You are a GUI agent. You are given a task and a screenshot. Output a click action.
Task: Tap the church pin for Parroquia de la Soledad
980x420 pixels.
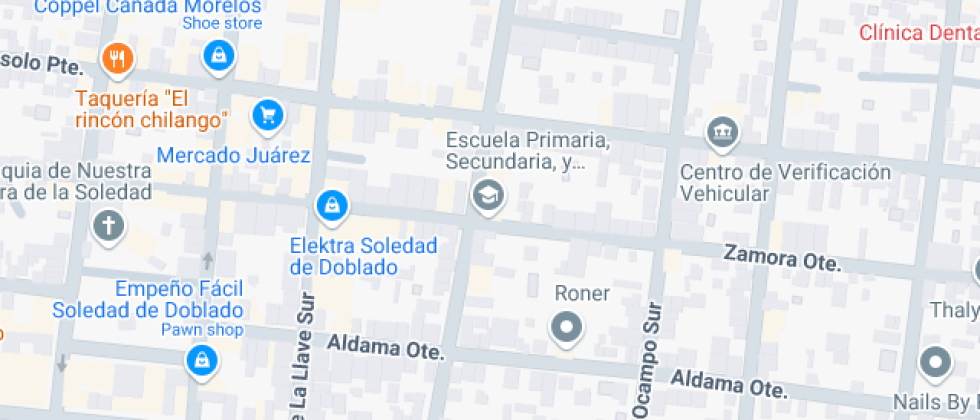(x=108, y=225)
